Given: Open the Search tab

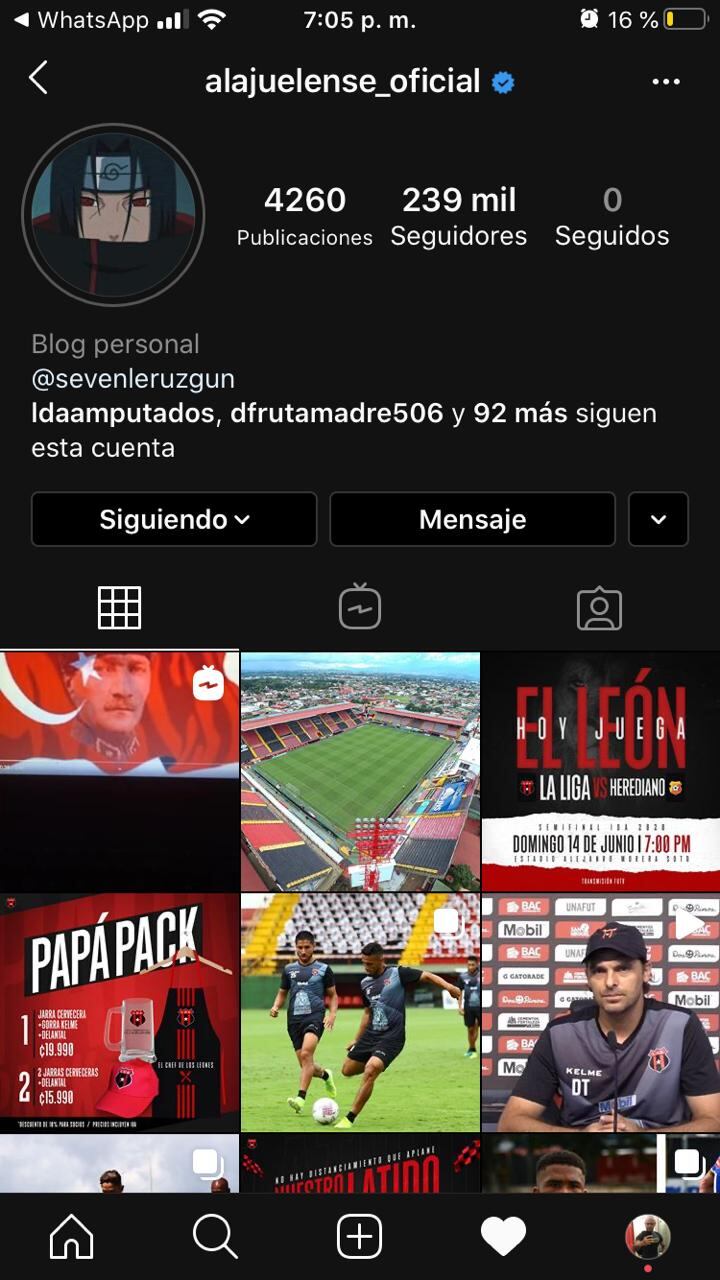Looking at the screenshot, I should [215, 1238].
